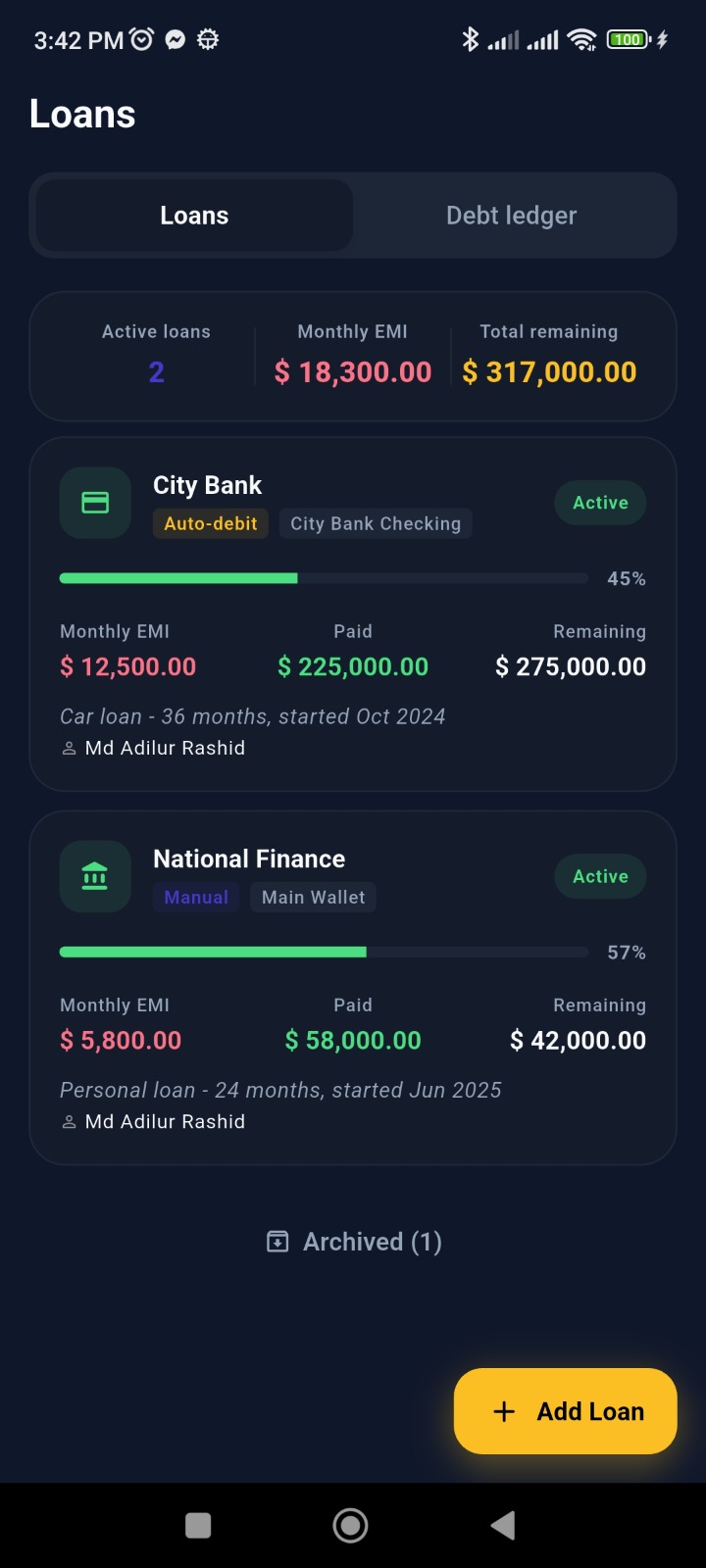
Task: Open Messenger from the status bar icon
Action: point(175,39)
